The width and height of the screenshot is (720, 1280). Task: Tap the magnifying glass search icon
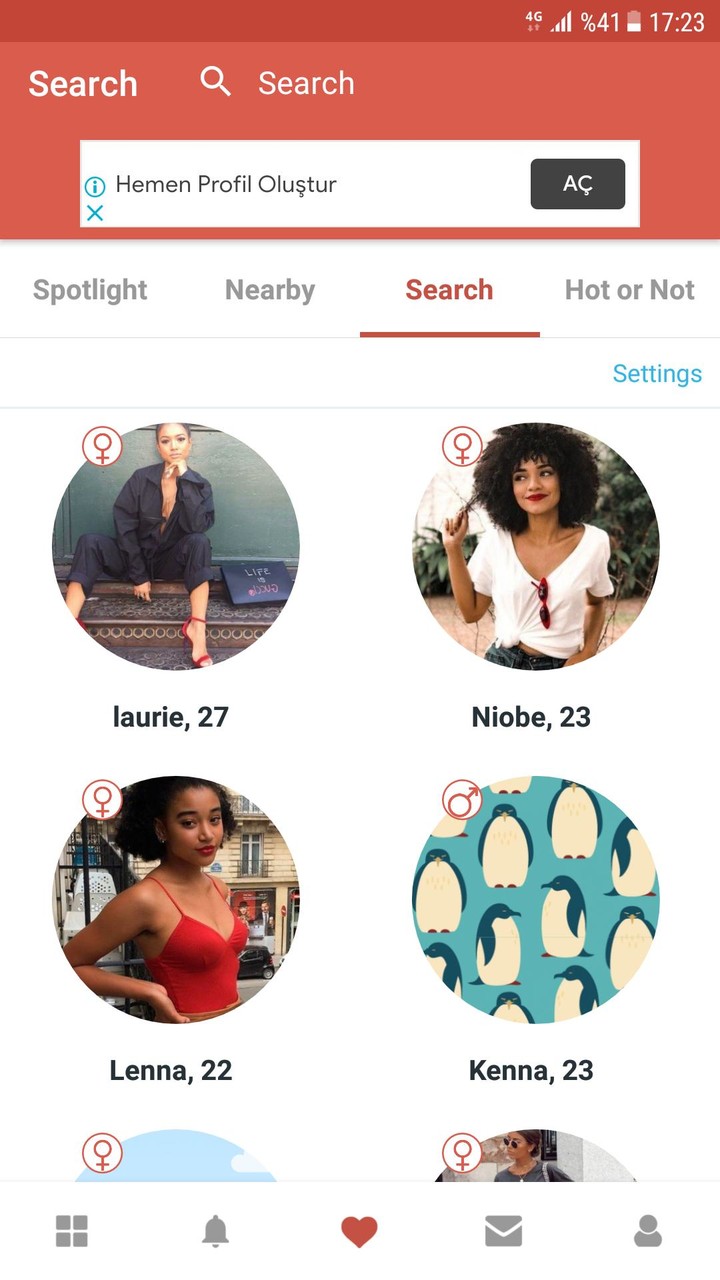pos(215,83)
